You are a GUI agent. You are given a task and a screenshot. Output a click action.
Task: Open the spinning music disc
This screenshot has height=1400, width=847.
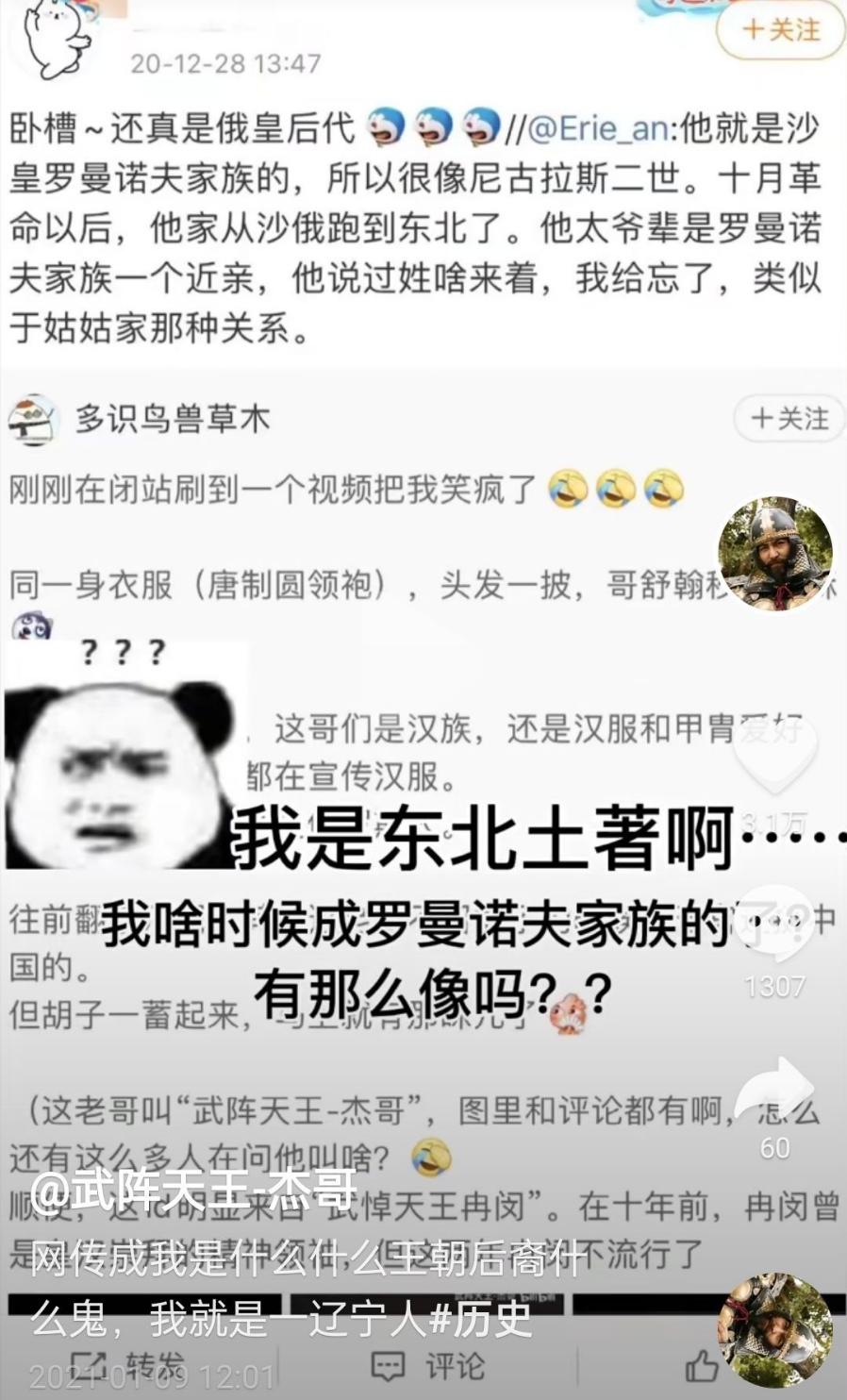[775, 1328]
